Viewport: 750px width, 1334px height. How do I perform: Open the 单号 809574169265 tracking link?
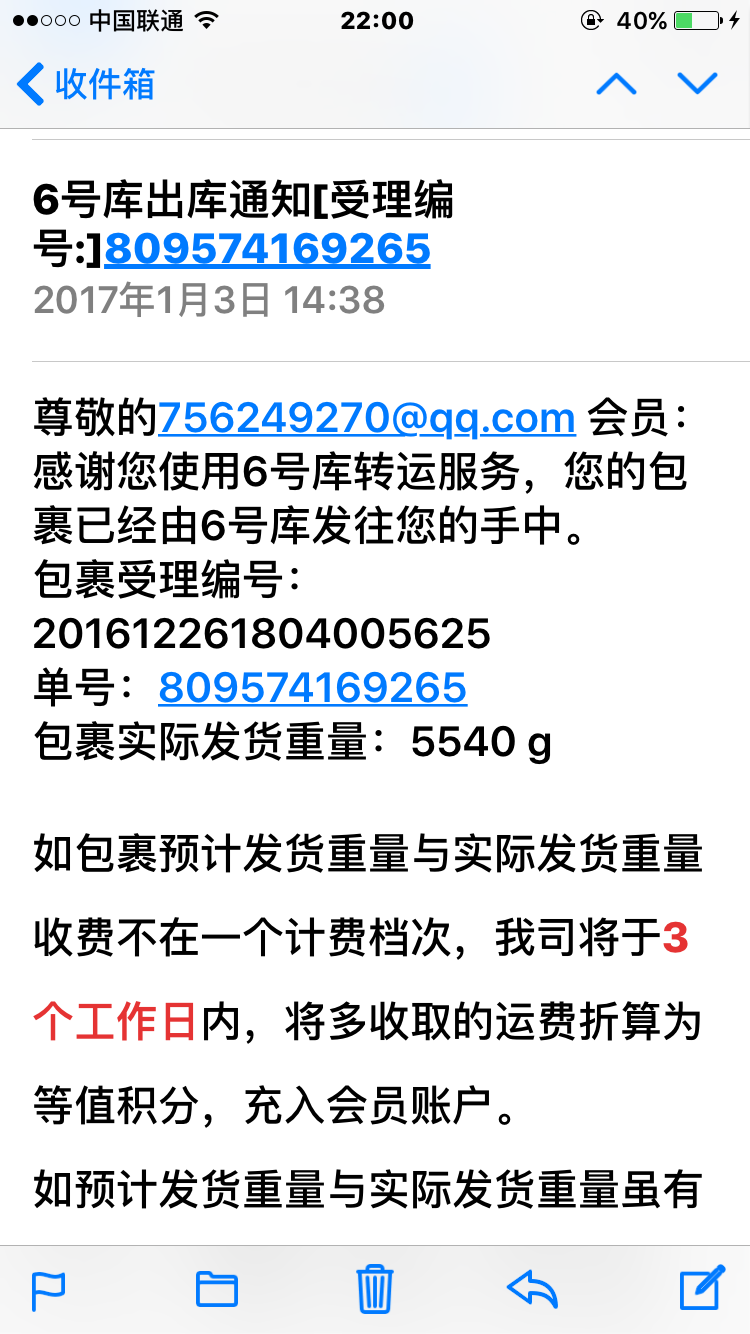(x=312, y=688)
